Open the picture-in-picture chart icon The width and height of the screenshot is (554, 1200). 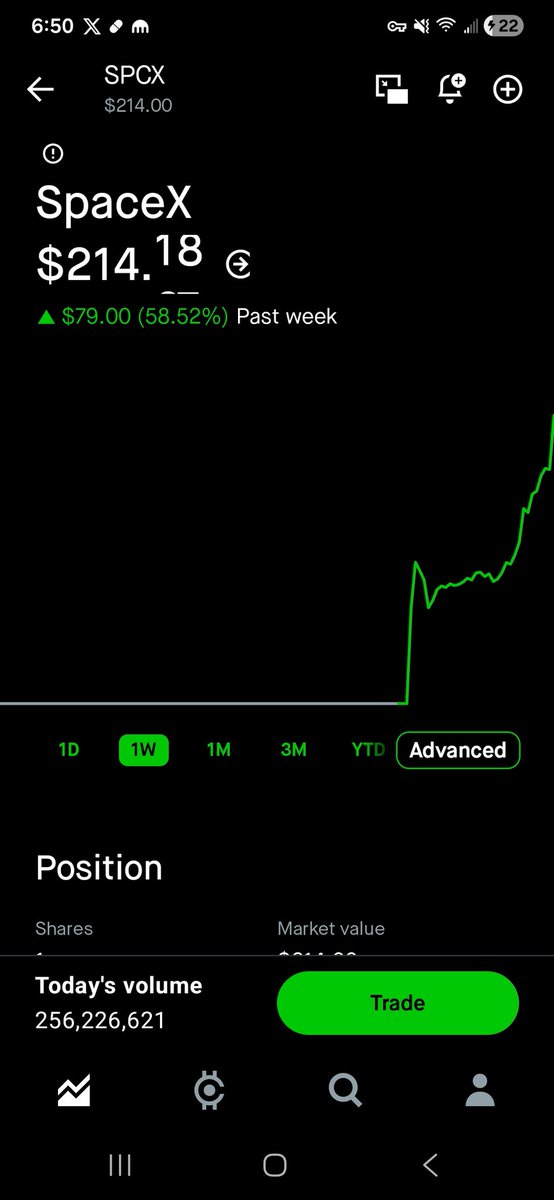pyautogui.click(x=392, y=89)
